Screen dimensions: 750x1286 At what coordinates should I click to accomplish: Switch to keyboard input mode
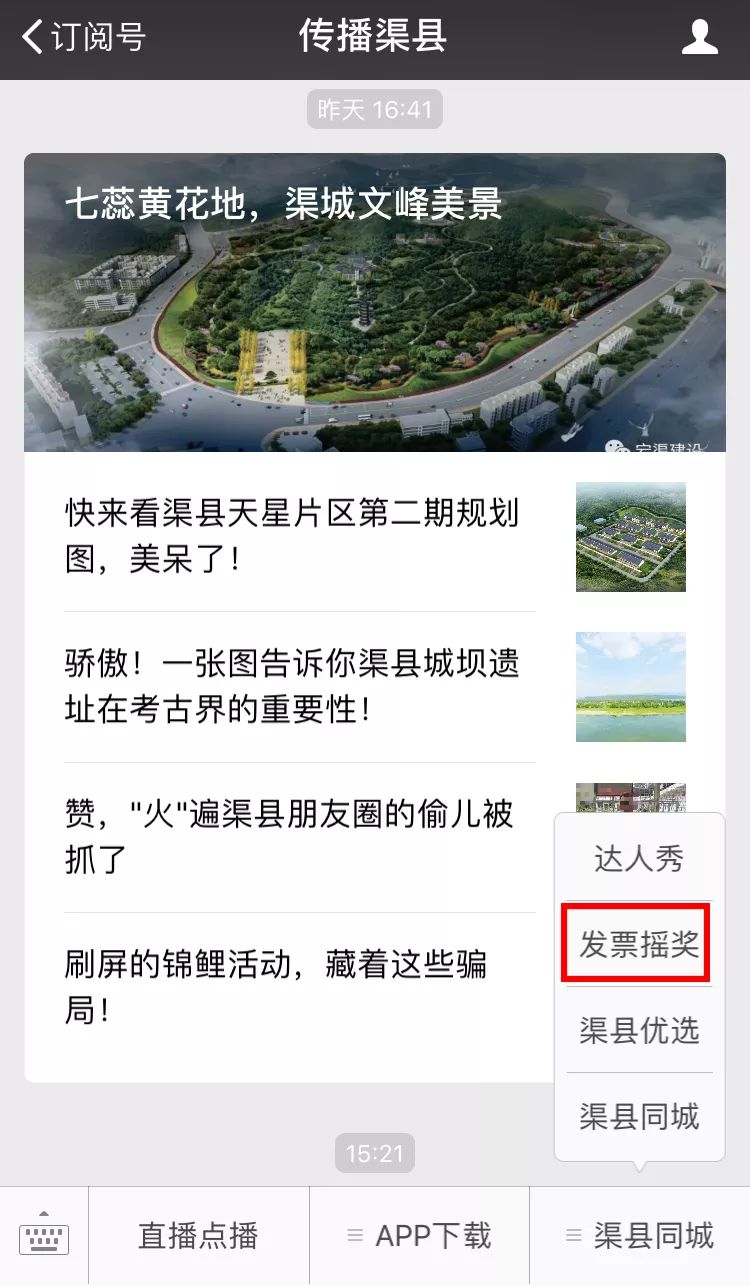point(44,1236)
